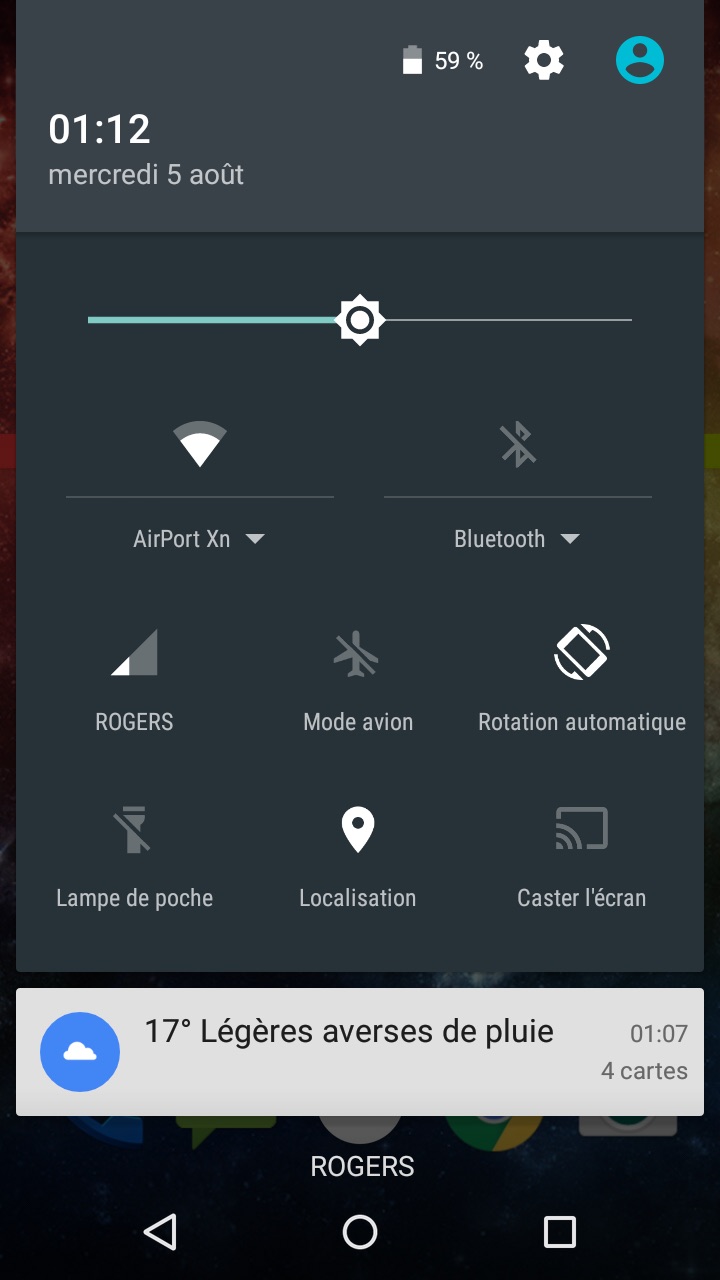Viewport: 720px width, 1280px height.
Task: Tap the brightness slider track
Action: [x=500, y=320]
